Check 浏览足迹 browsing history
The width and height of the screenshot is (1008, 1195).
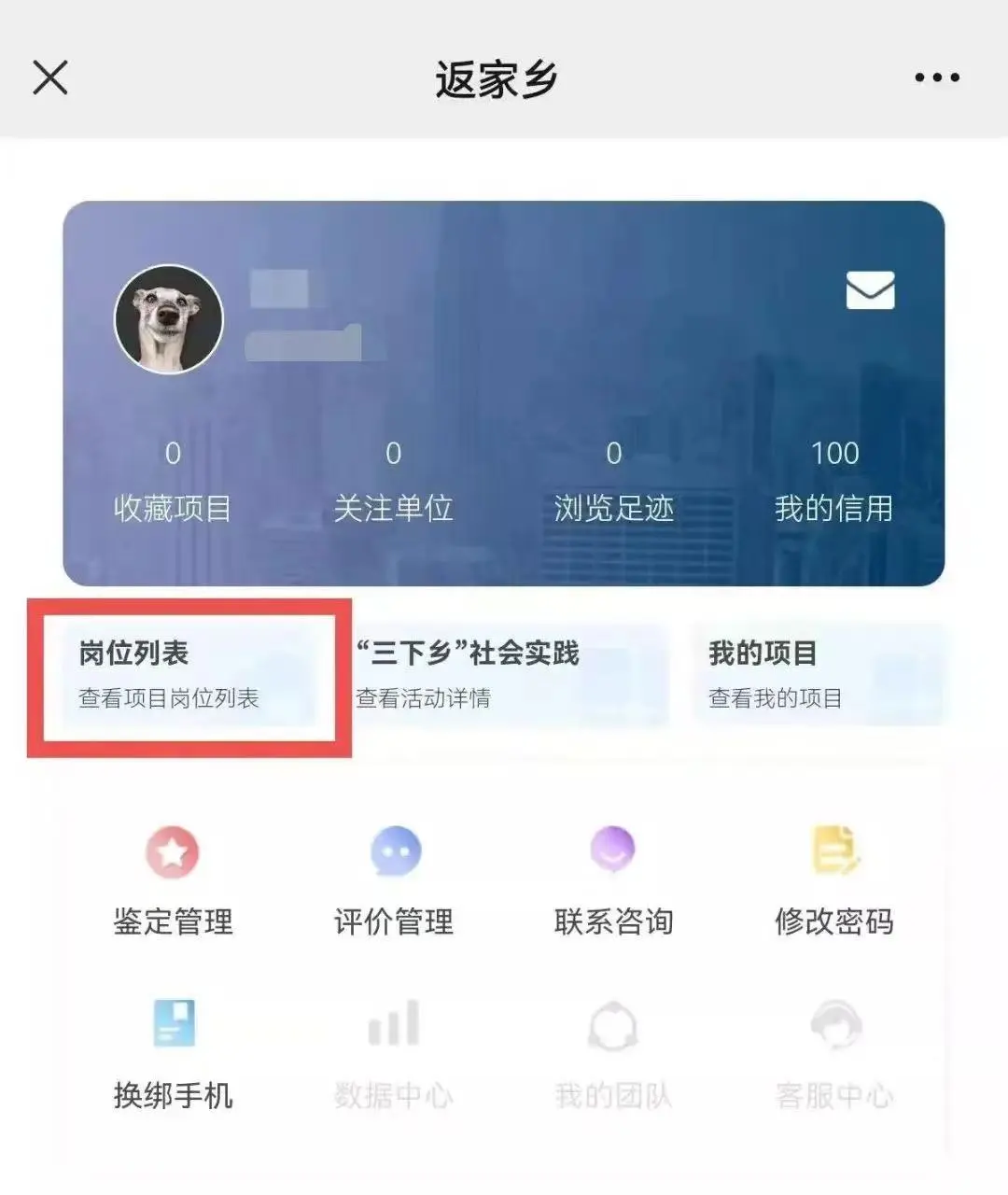(613, 482)
